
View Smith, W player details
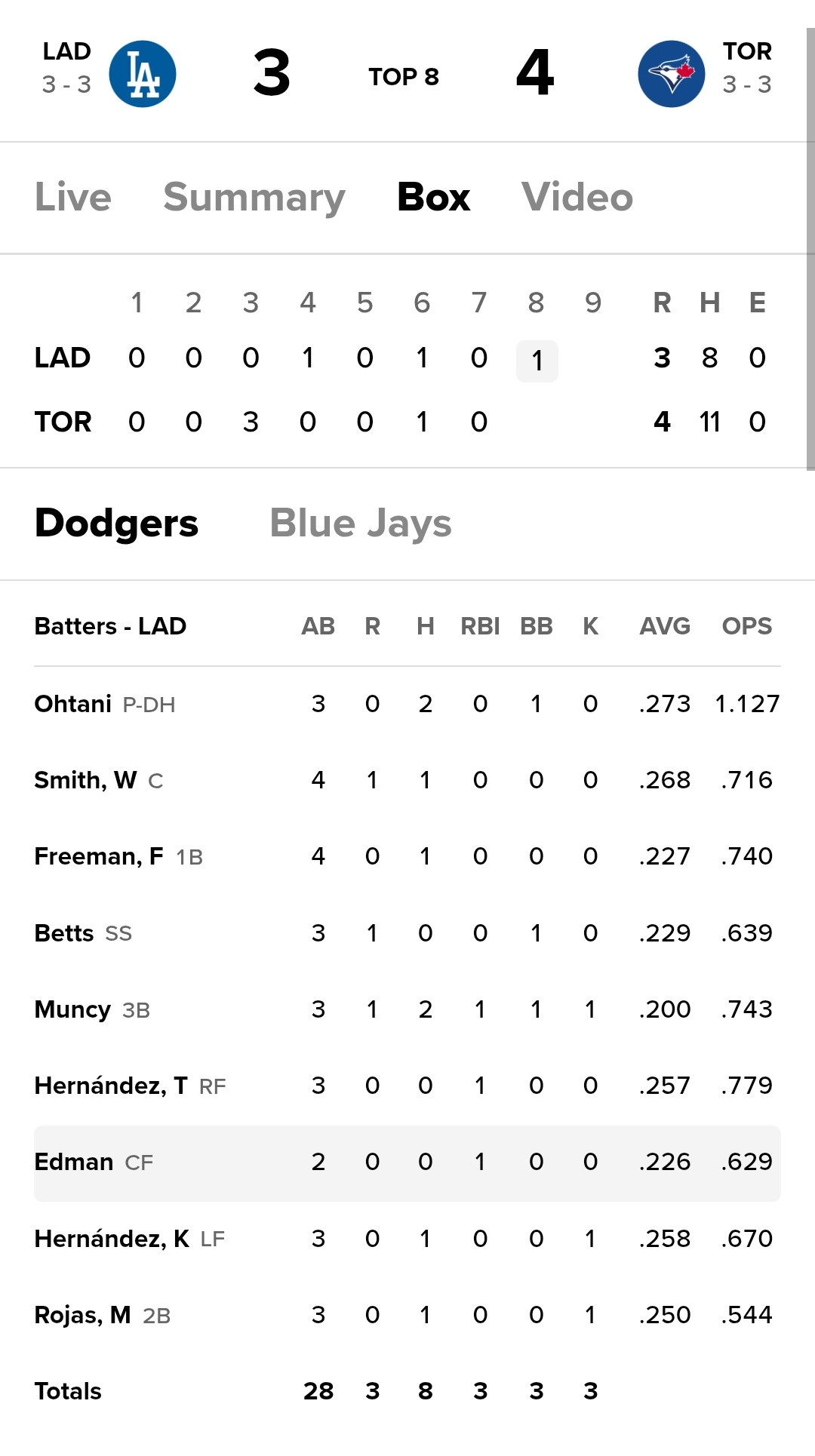tap(86, 780)
